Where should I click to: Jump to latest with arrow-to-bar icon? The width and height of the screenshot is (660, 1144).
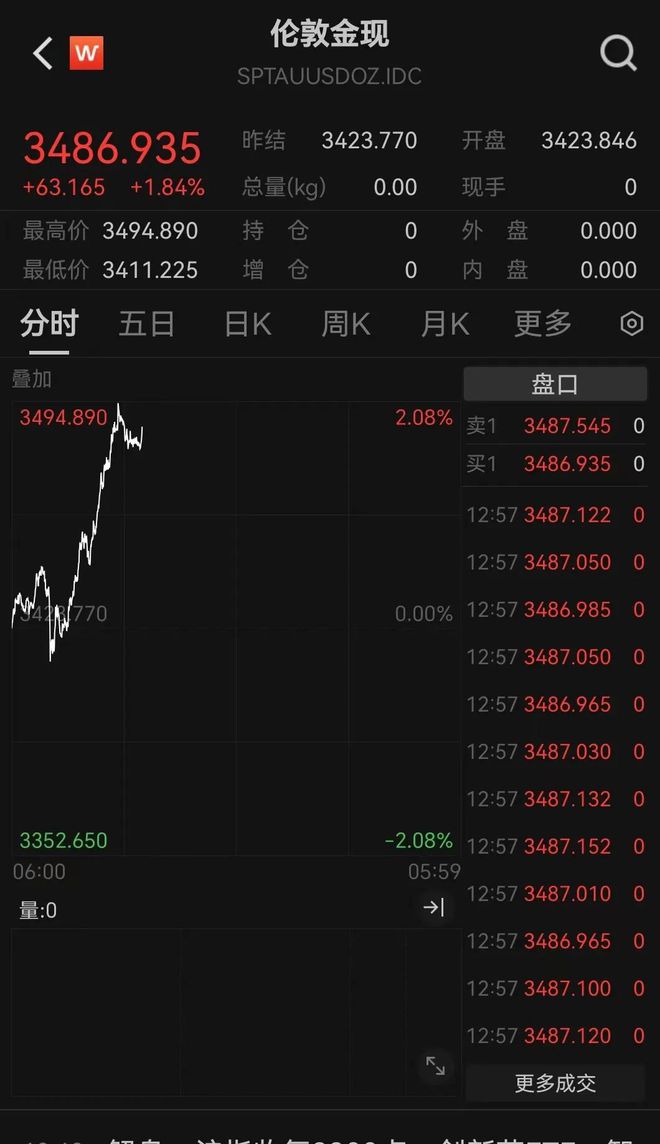434,908
